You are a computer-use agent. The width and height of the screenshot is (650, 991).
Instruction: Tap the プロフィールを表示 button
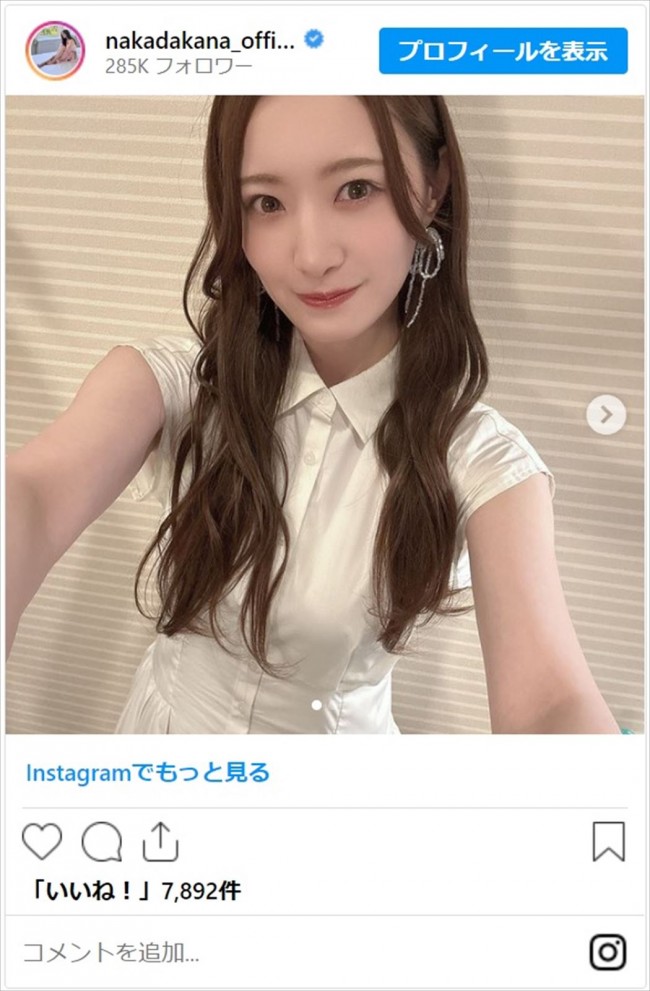(x=503, y=51)
